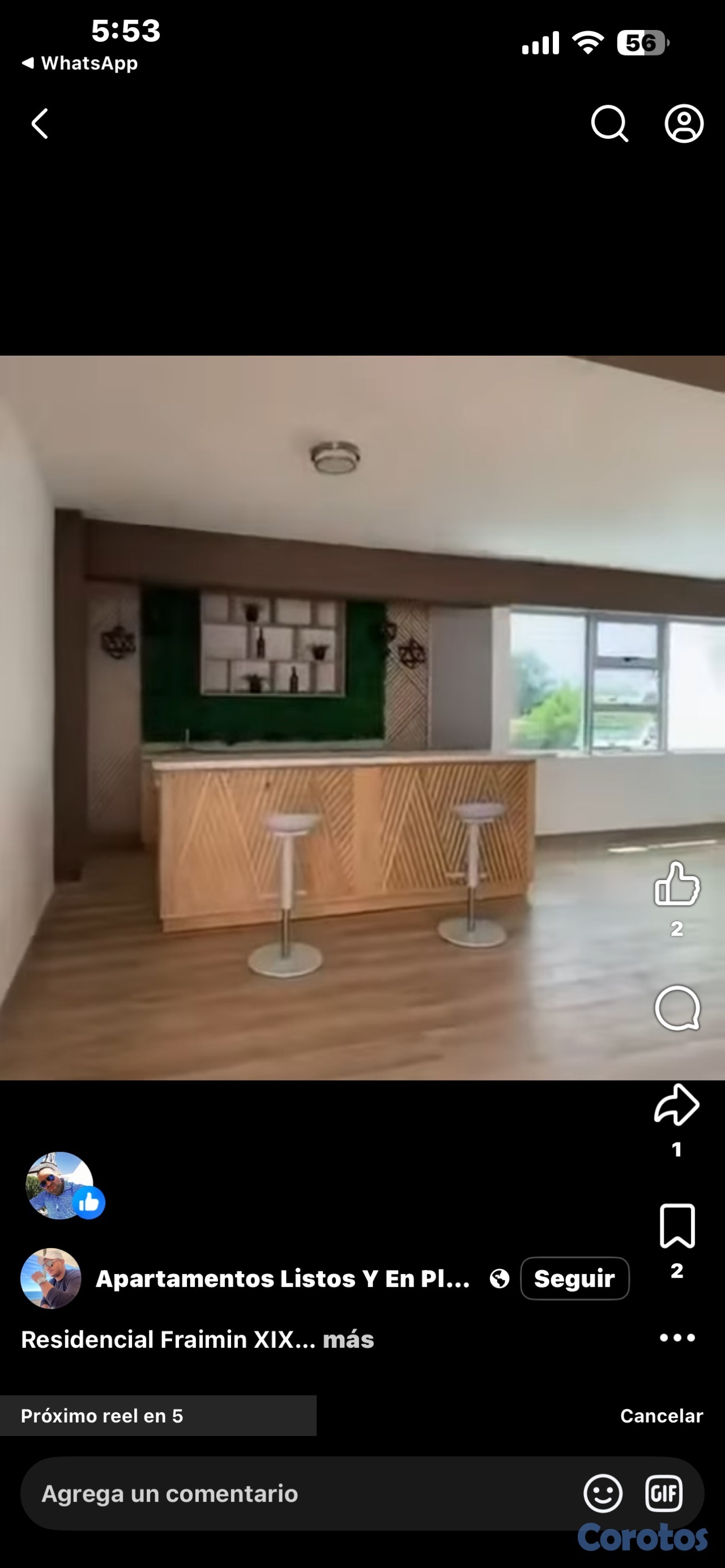Follow the page with Seguir button
The width and height of the screenshot is (725, 1568).
tap(574, 1278)
